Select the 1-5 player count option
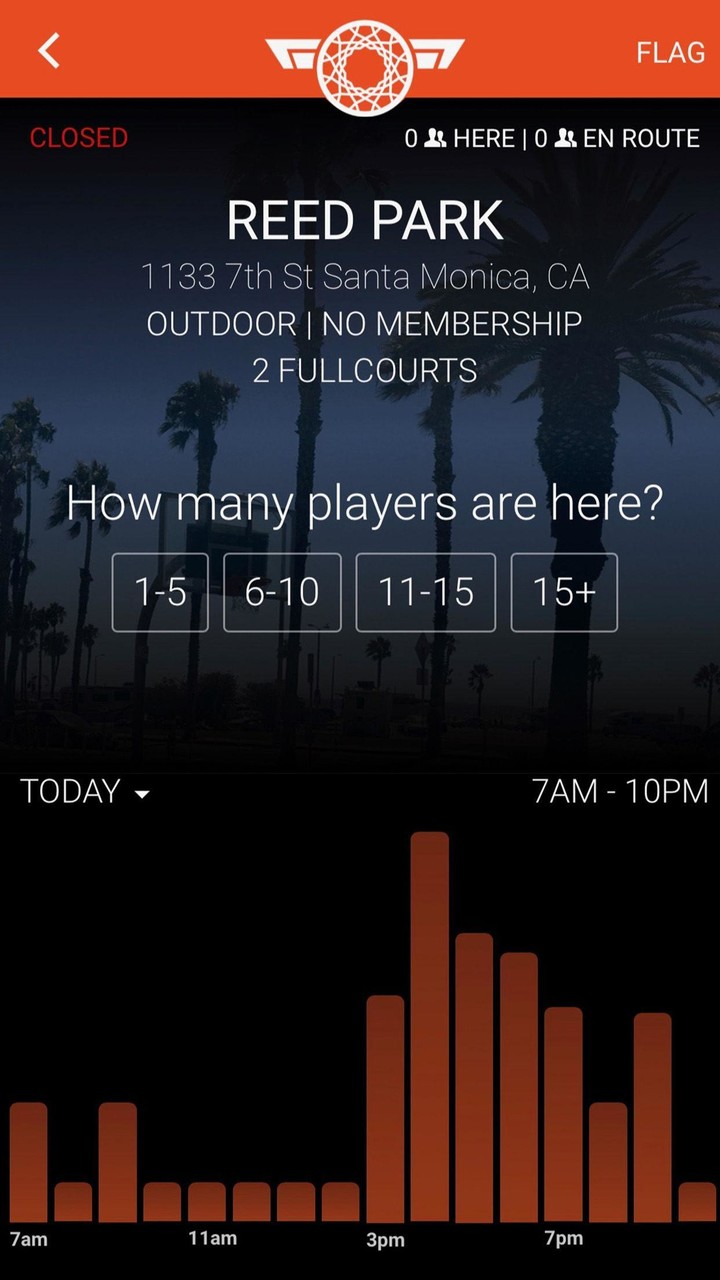This screenshot has height=1280, width=720. [x=160, y=592]
